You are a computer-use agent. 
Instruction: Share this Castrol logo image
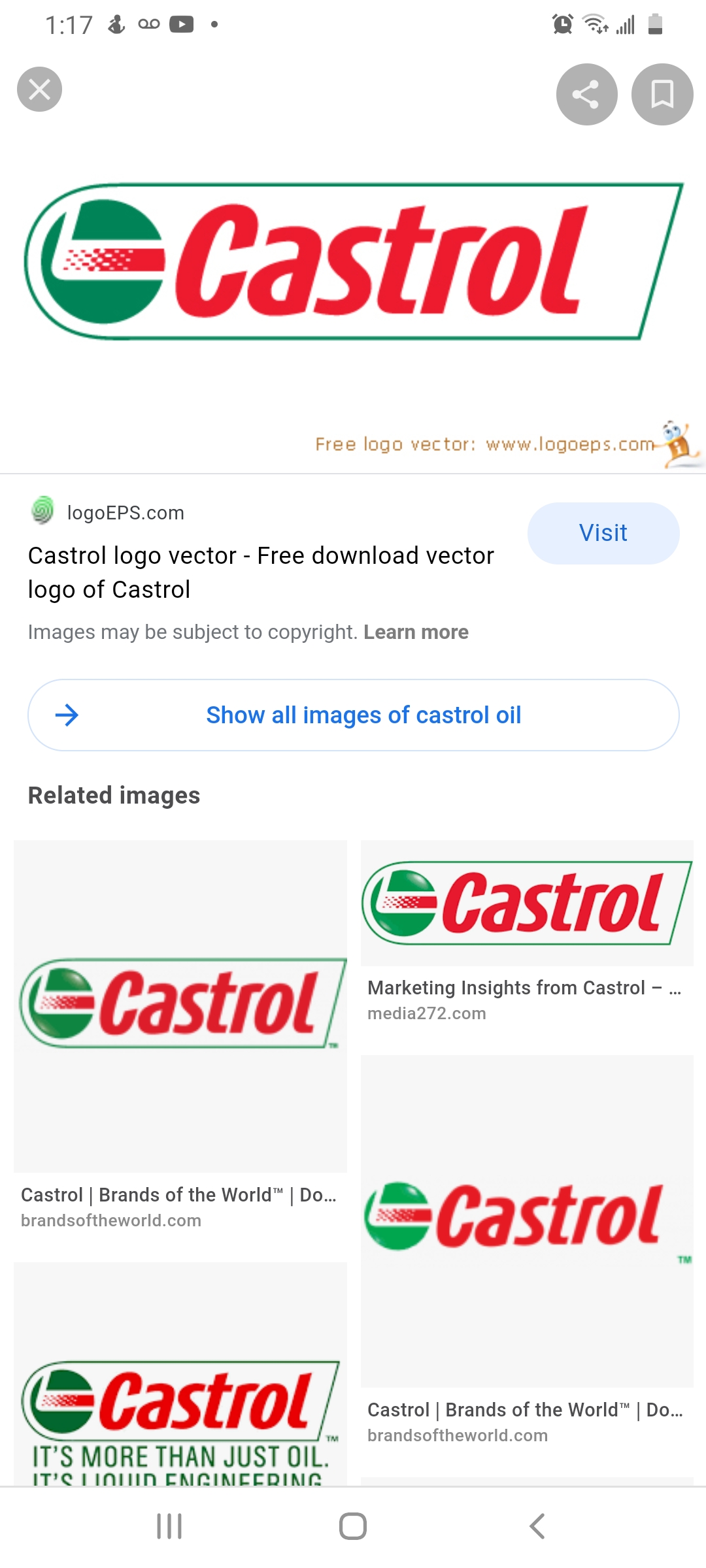(x=586, y=95)
